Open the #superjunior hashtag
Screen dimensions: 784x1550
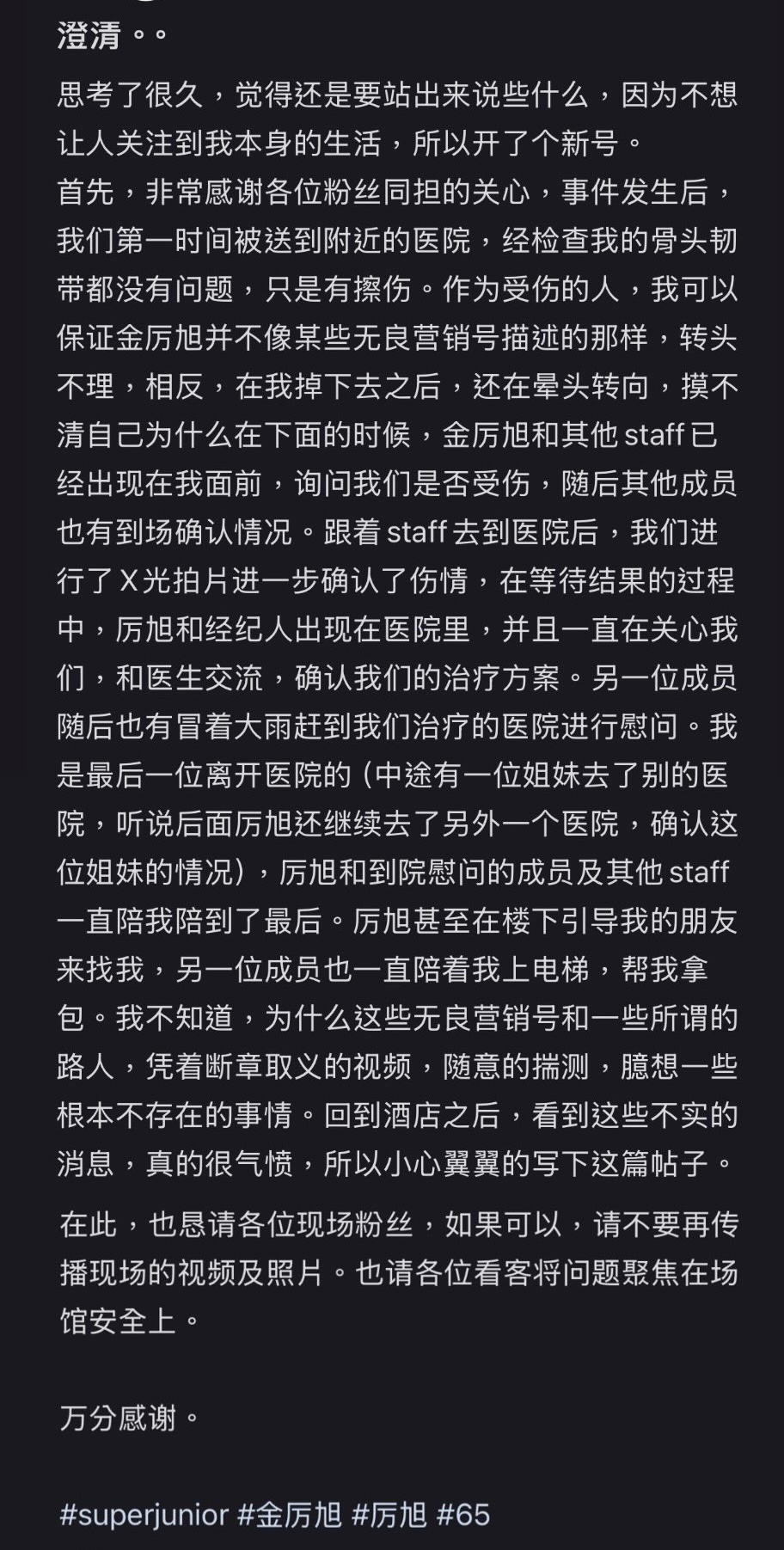[x=144, y=1514]
